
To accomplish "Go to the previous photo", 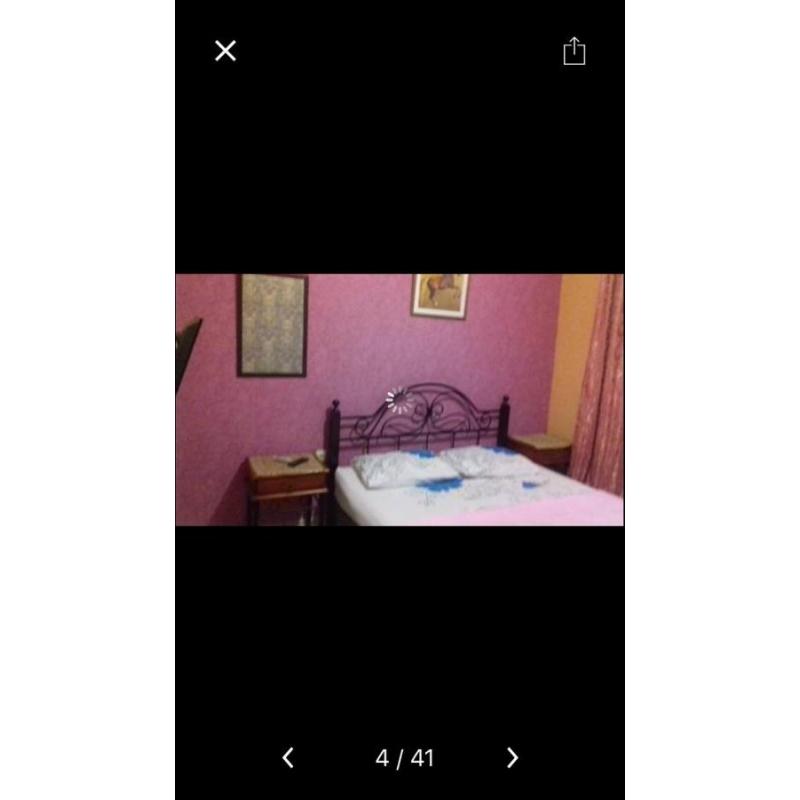I will coord(288,758).
